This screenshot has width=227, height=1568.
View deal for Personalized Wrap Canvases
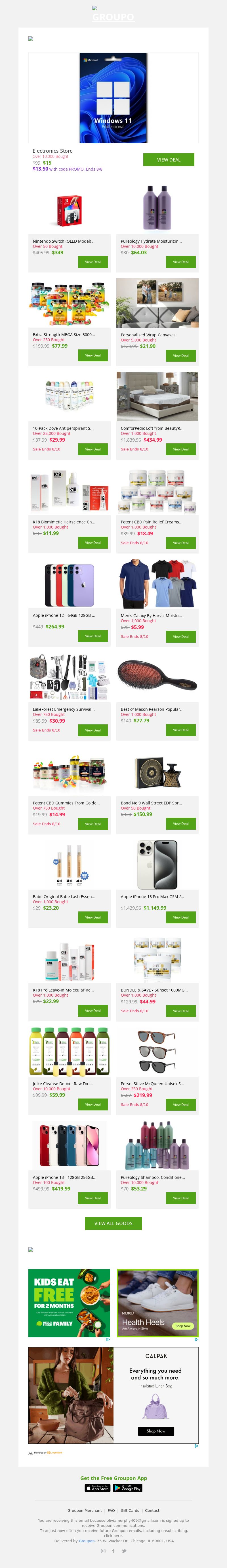(181, 355)
